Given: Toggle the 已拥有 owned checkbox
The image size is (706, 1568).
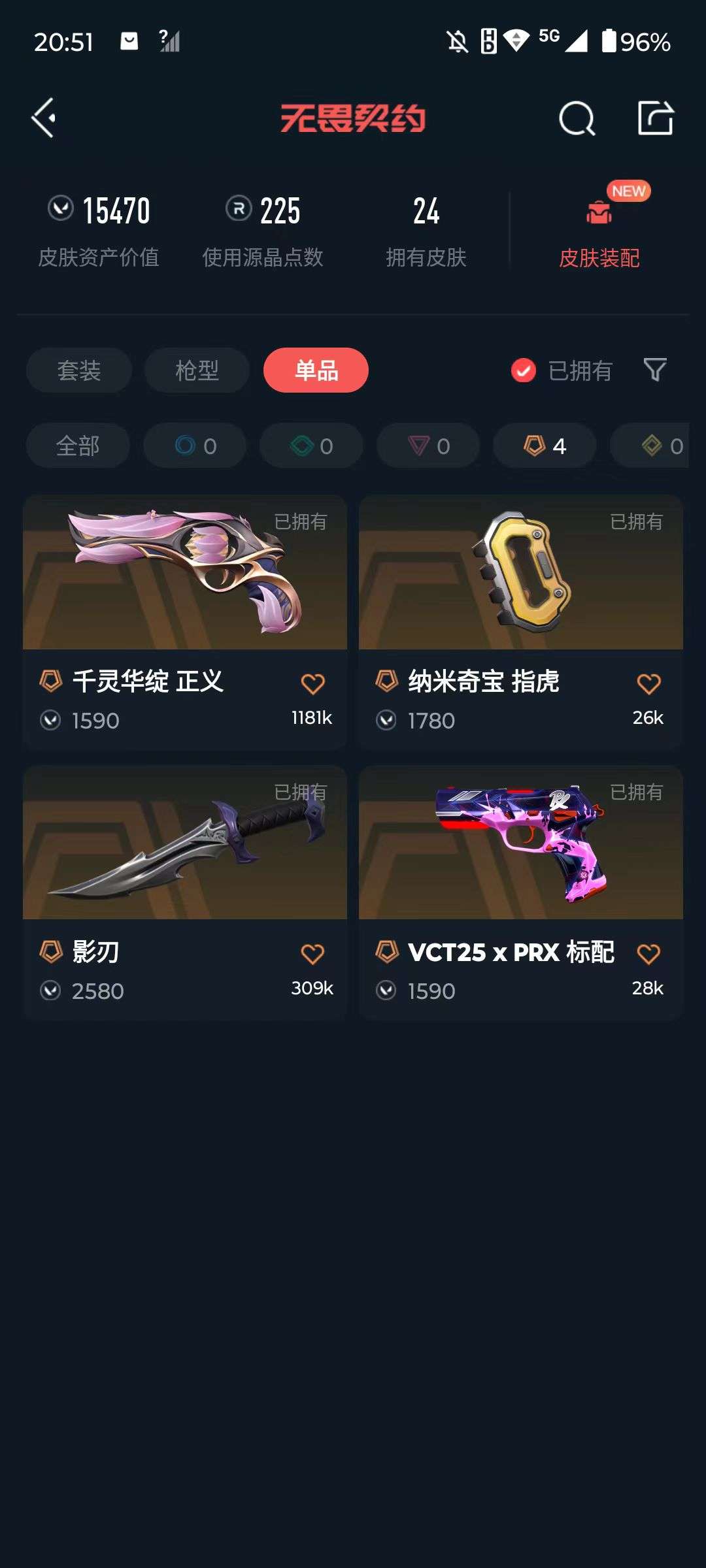Looking at the screenshot, I should point(524,370).
